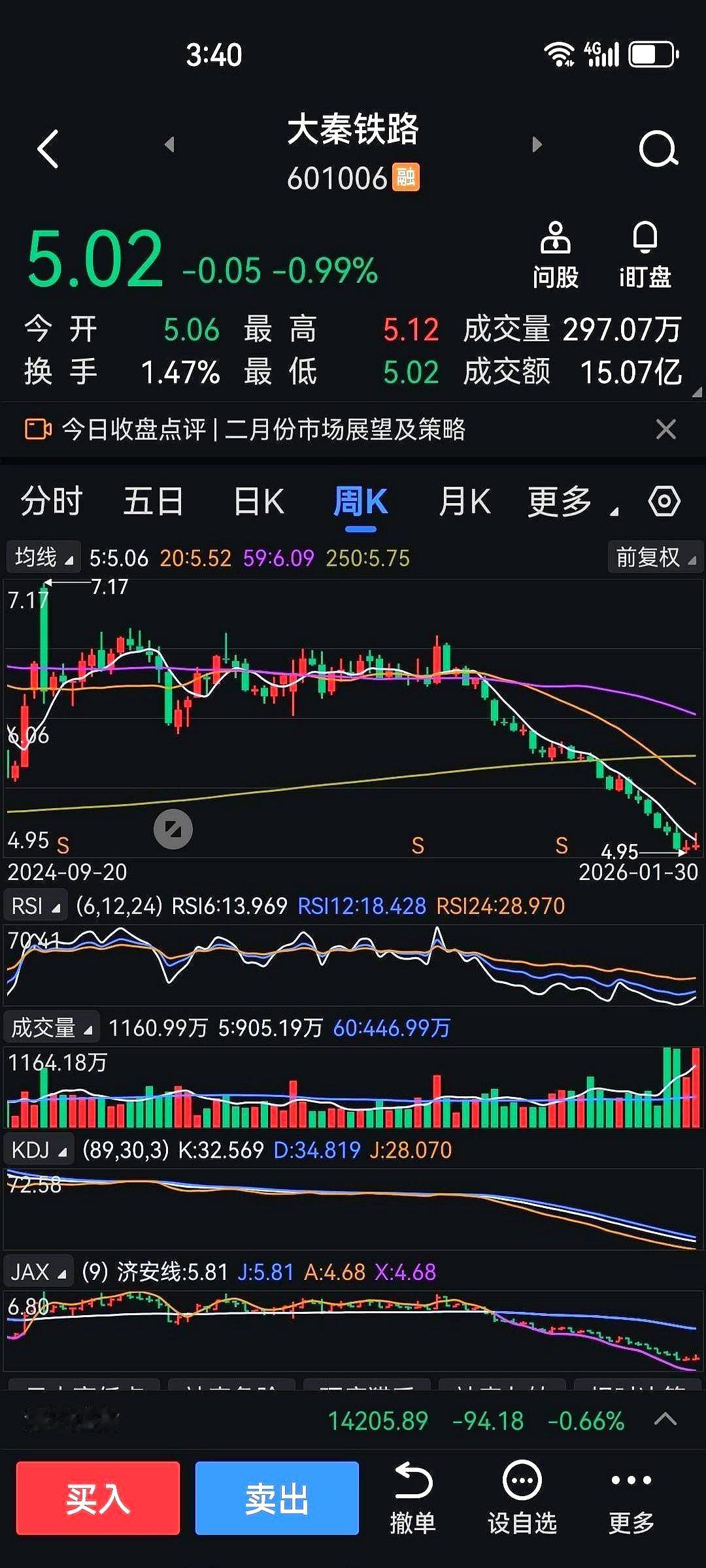Switch to the 月K monthly chart tab
Image resolution: width=706 pixels, height=1568 pixels.
pyautogui.click(x=465, y=501)
